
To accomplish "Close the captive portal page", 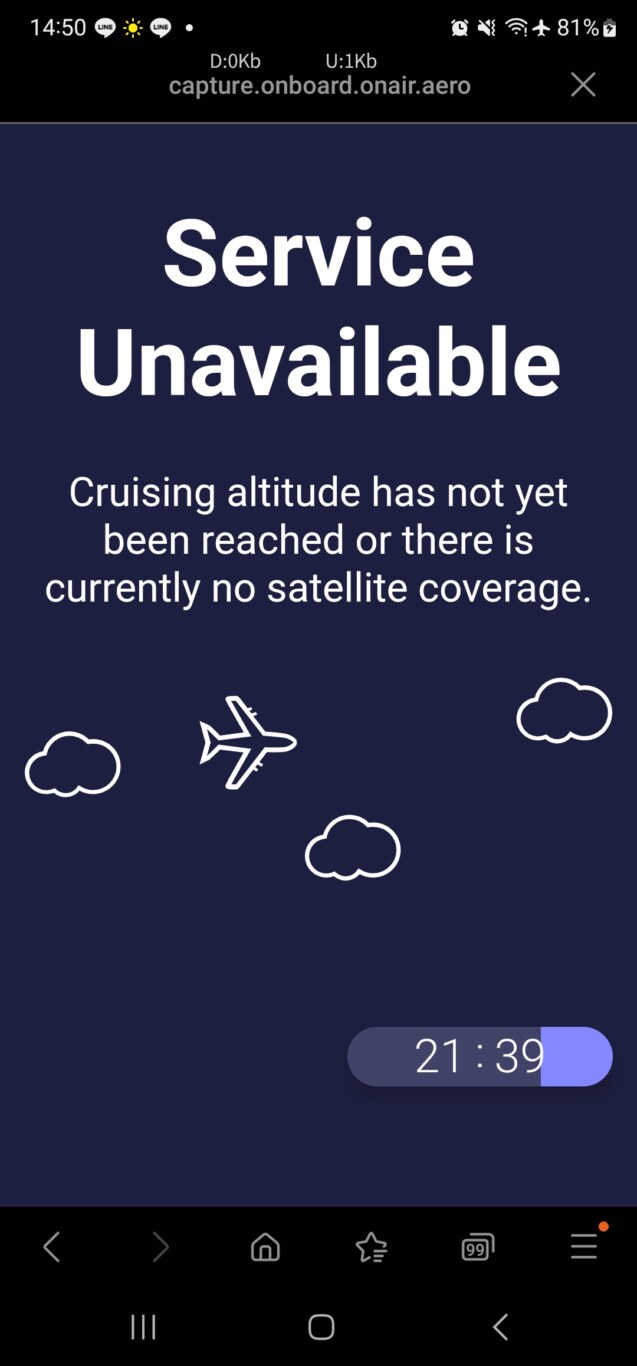I will 582,85.
